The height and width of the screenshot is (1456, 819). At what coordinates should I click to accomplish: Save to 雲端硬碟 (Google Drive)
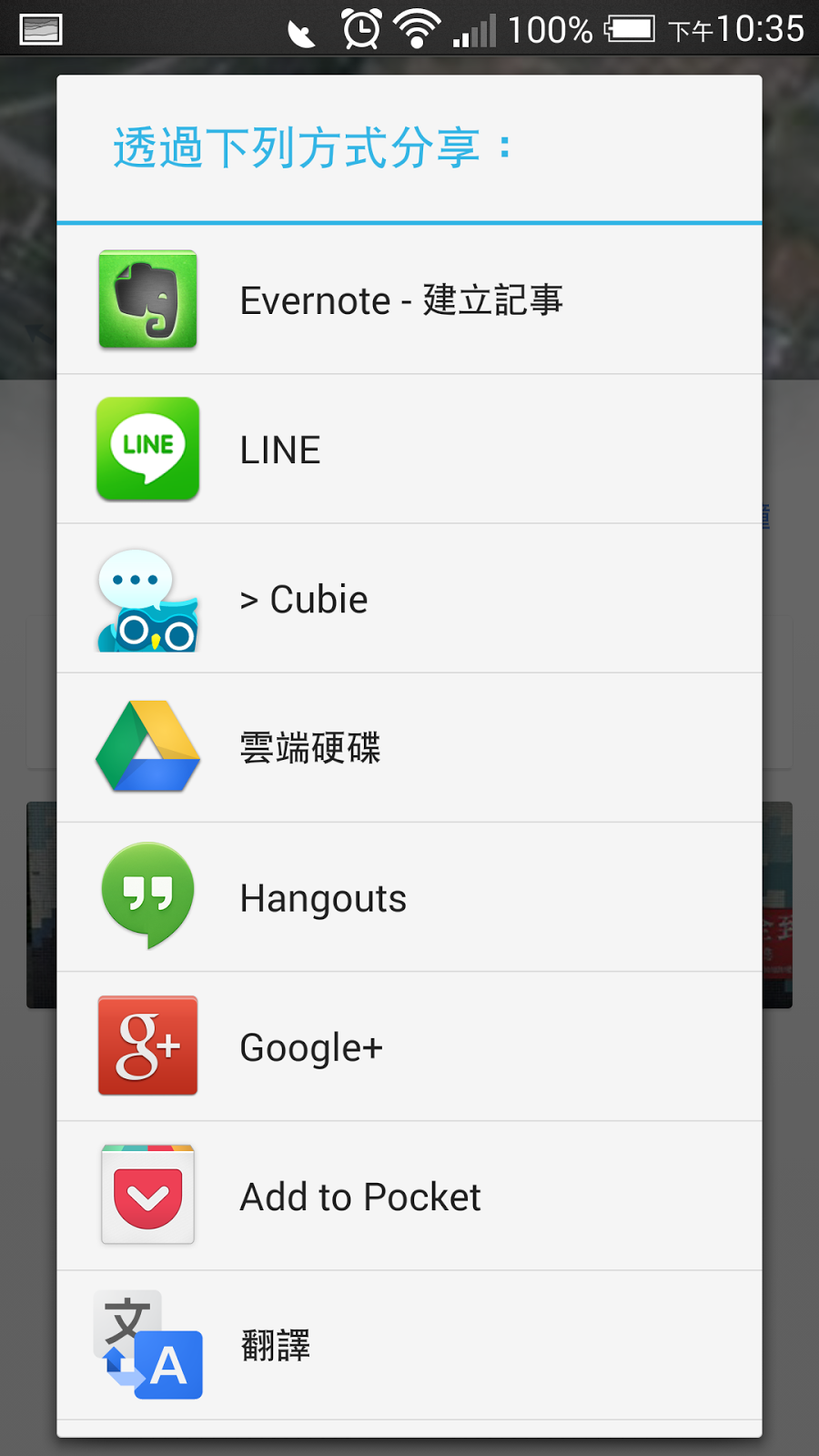pyautogui.click(x=409, y=748)
